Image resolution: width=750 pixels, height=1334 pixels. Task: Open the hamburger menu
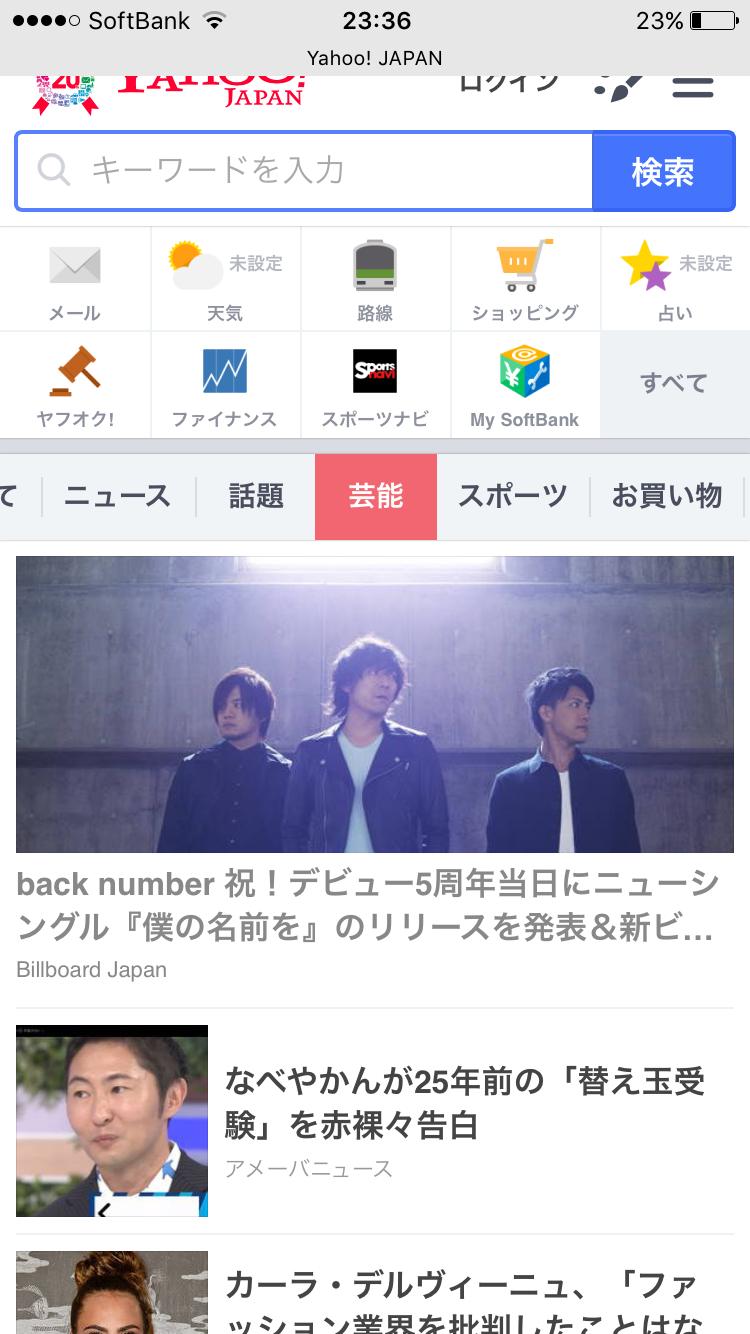[x=692, y=86]
